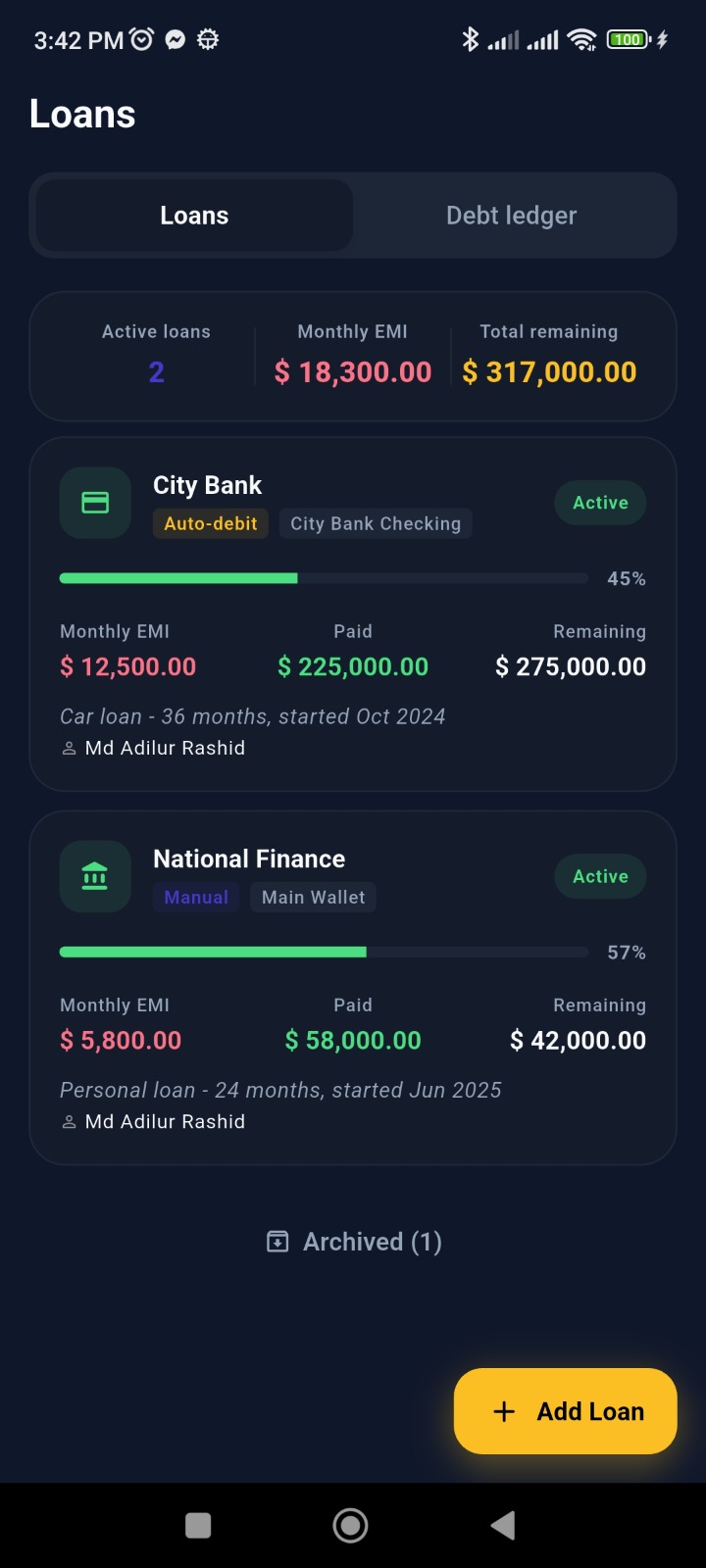Tap the alarm clock icon in status bar

[x=142, y=37]
